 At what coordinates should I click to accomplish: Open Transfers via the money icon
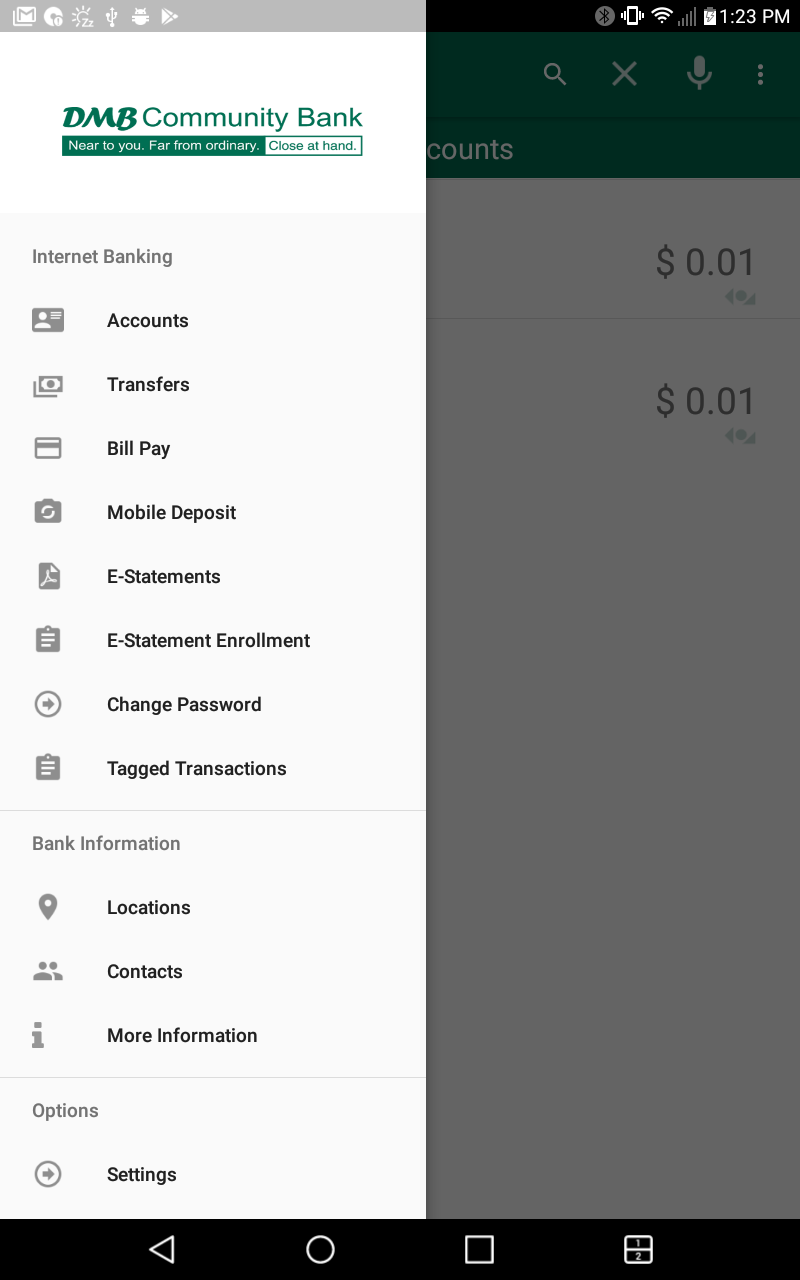point(48,384)
